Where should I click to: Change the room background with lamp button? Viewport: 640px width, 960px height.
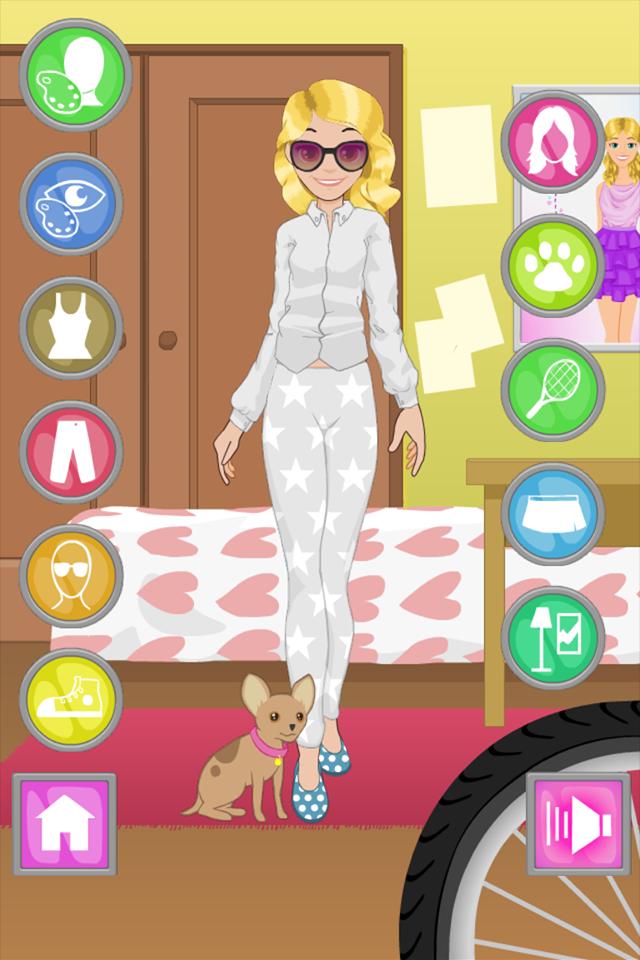[553, 638]
